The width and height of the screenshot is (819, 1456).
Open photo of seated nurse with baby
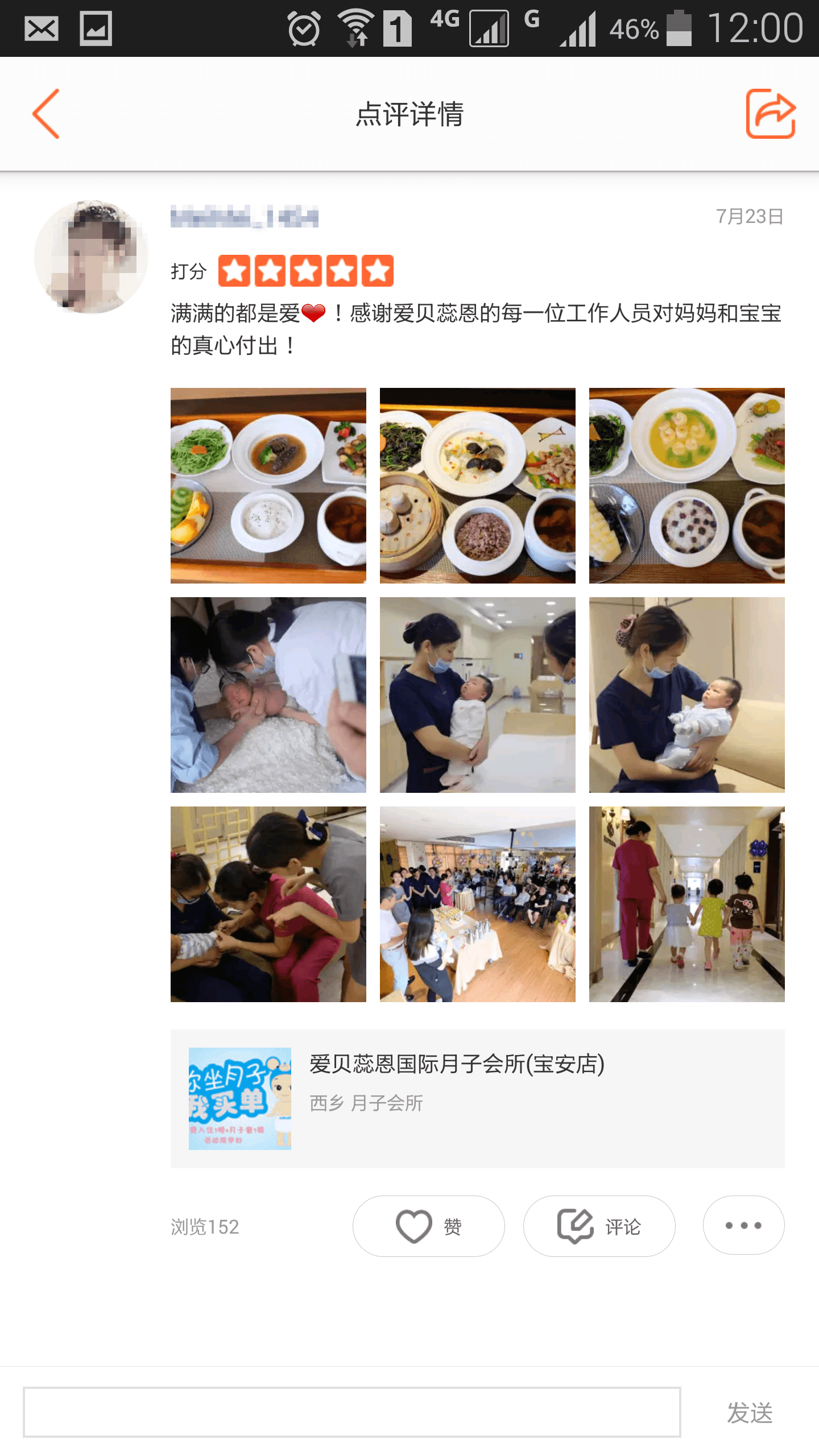(686, 694)
